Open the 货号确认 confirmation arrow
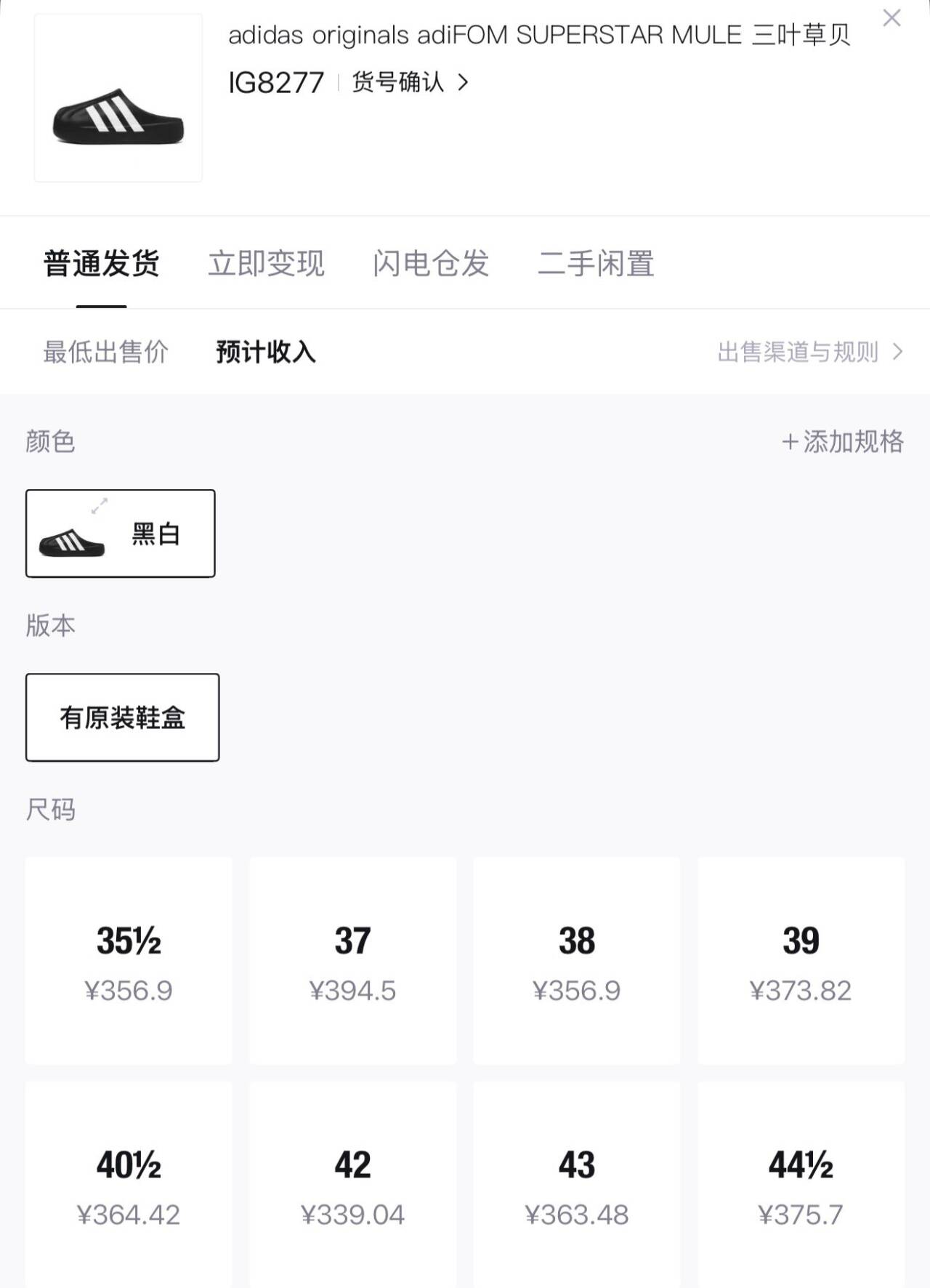The height and width of the screenshot is (1288, 930). (x=461, y=83)
